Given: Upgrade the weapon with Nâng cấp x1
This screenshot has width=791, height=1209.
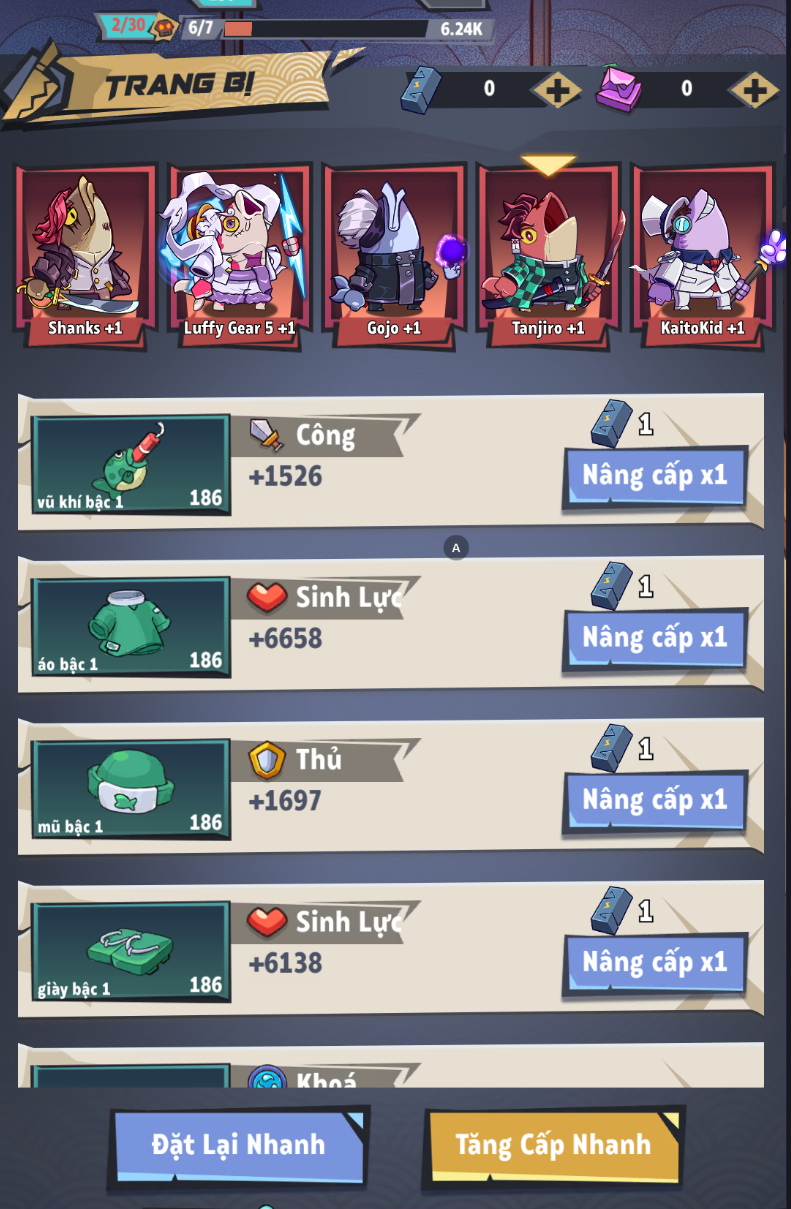Looking at the screenshot, I should (x=655, y=476).
